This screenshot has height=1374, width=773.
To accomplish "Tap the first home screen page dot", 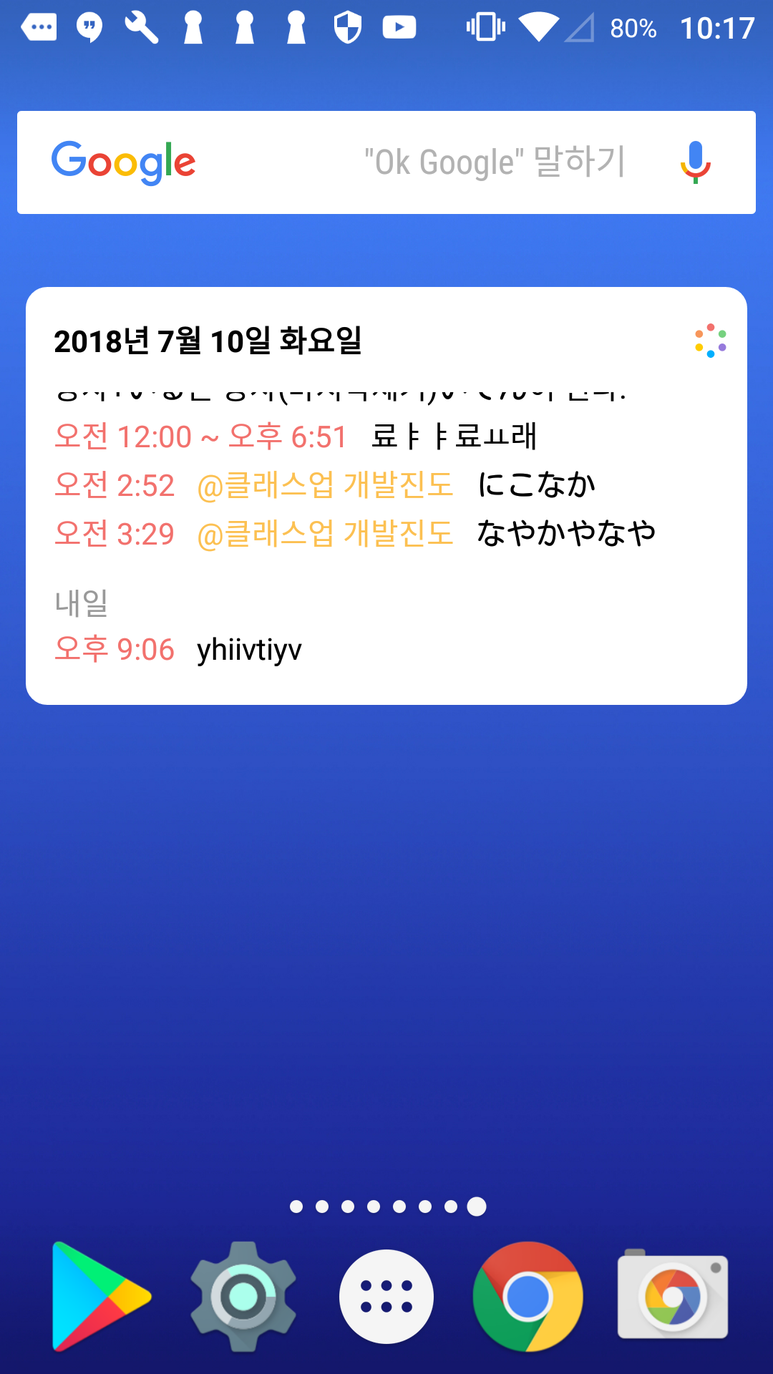I will [x=296, y=1207].
